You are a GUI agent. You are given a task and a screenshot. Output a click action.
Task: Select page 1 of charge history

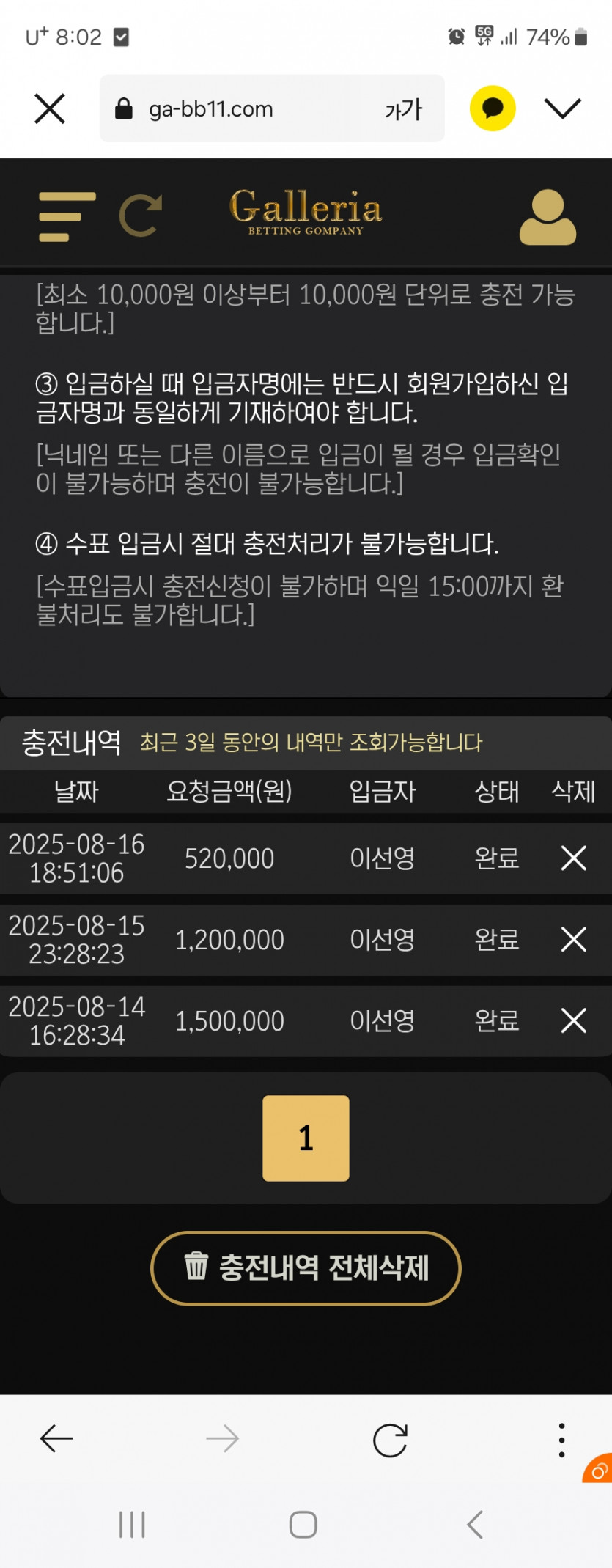coord(306,1138)
